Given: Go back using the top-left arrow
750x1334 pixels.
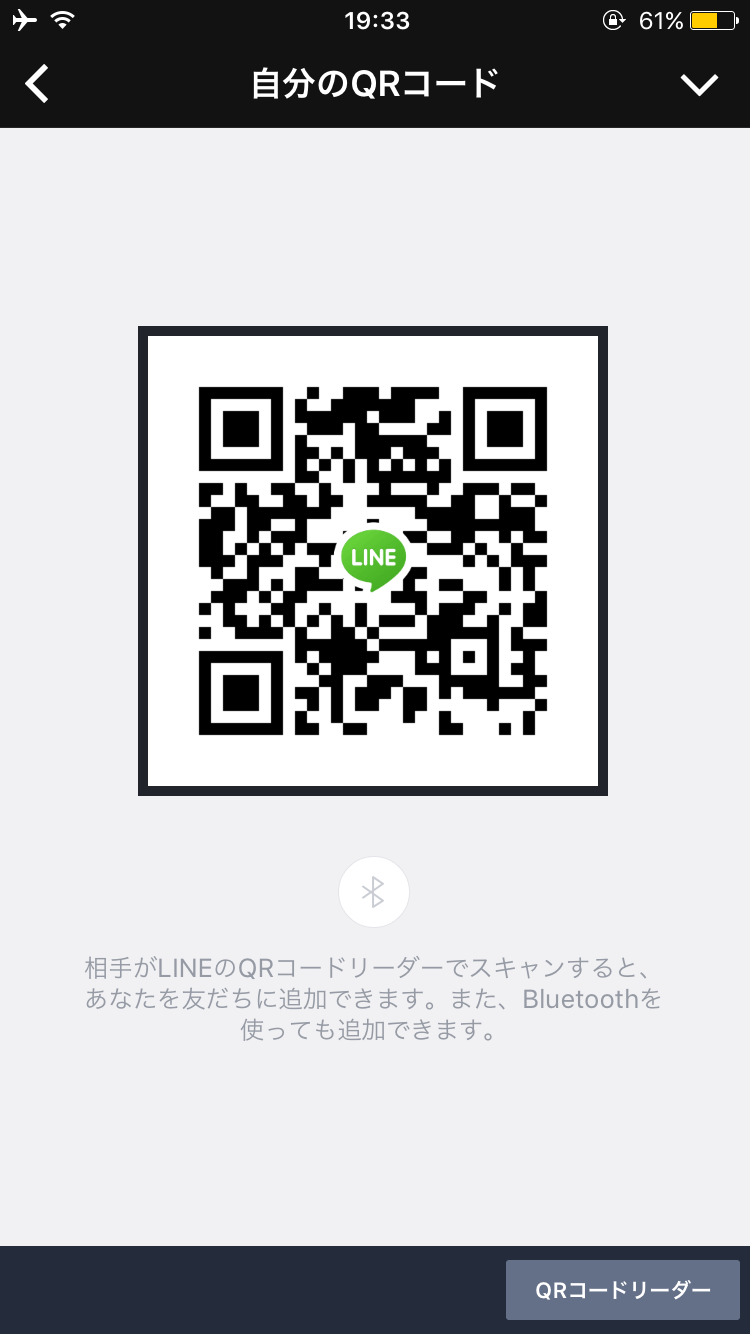Looking at the screenshot, I should click(37, 84).
